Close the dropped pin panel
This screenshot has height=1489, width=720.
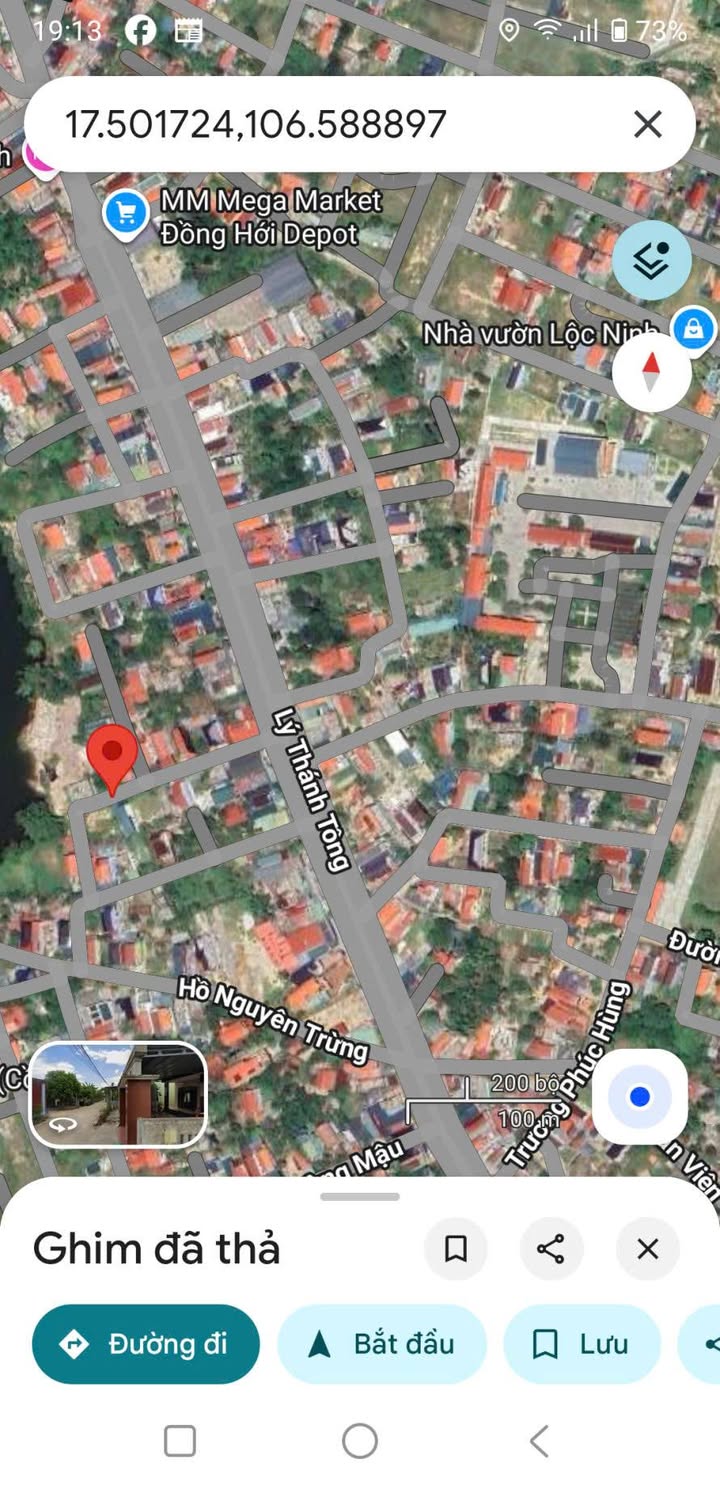[x=648, y=1249]
